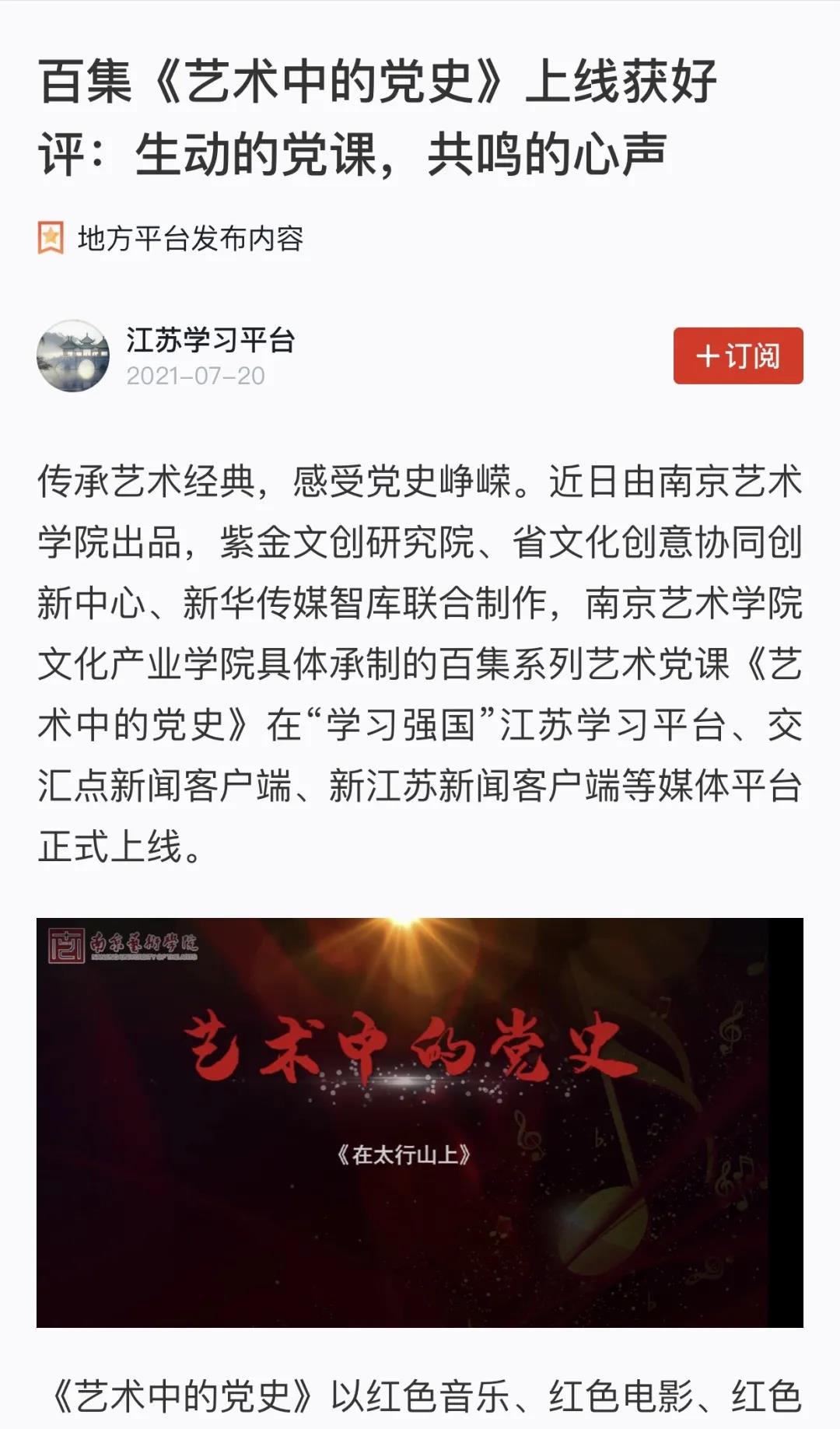Open the 江苏学习平台 publisher profile
Viewport: 840px width, 1429px height.
(210, 341)
